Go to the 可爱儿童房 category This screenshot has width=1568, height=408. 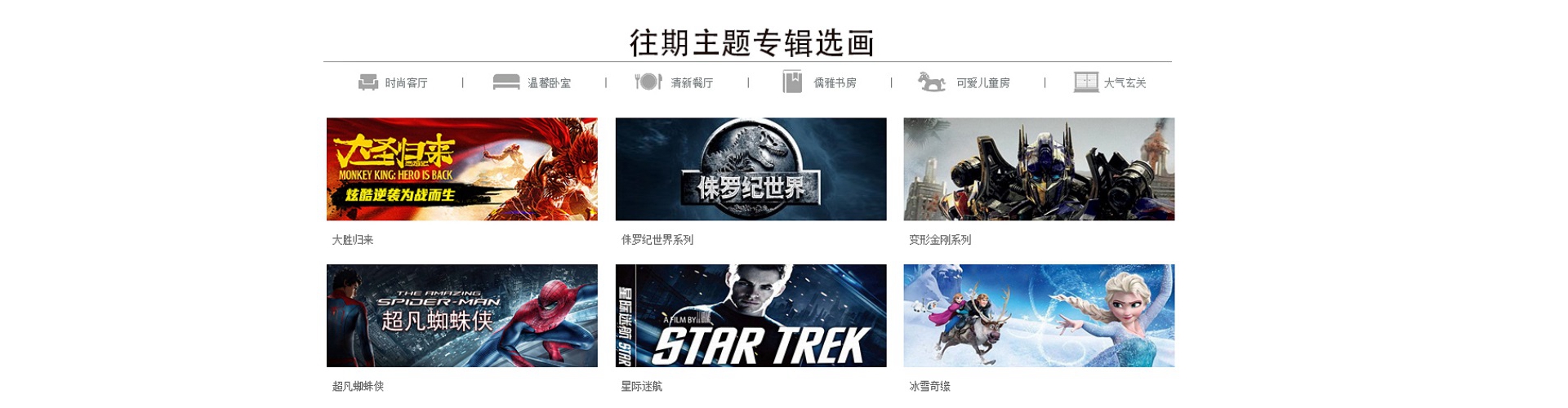pos(964,82)
